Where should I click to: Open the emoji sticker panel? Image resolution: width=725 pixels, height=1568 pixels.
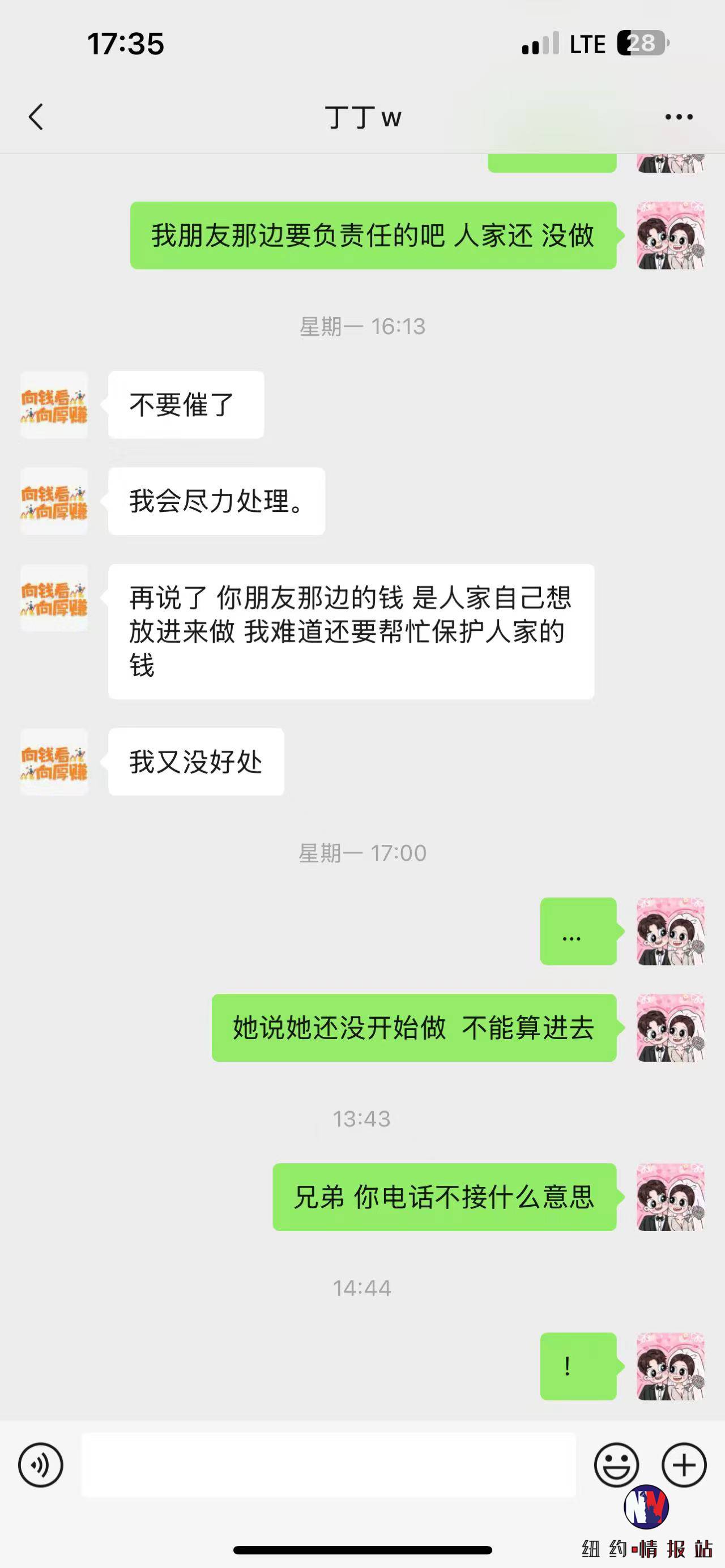click(x=616, y=1465)
